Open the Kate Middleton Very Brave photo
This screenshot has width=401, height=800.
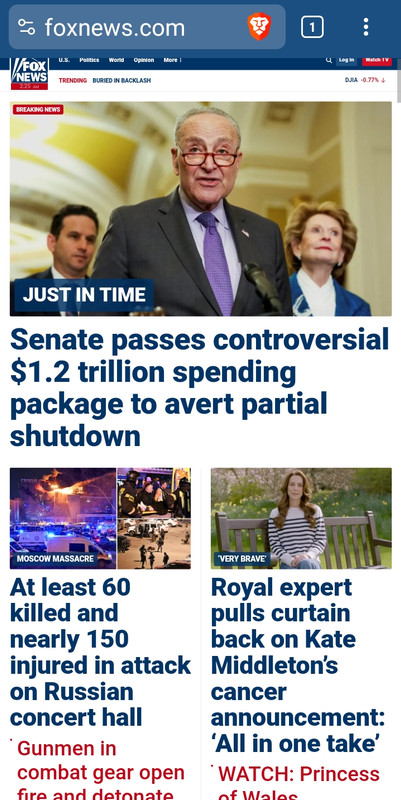click(301, 518)
